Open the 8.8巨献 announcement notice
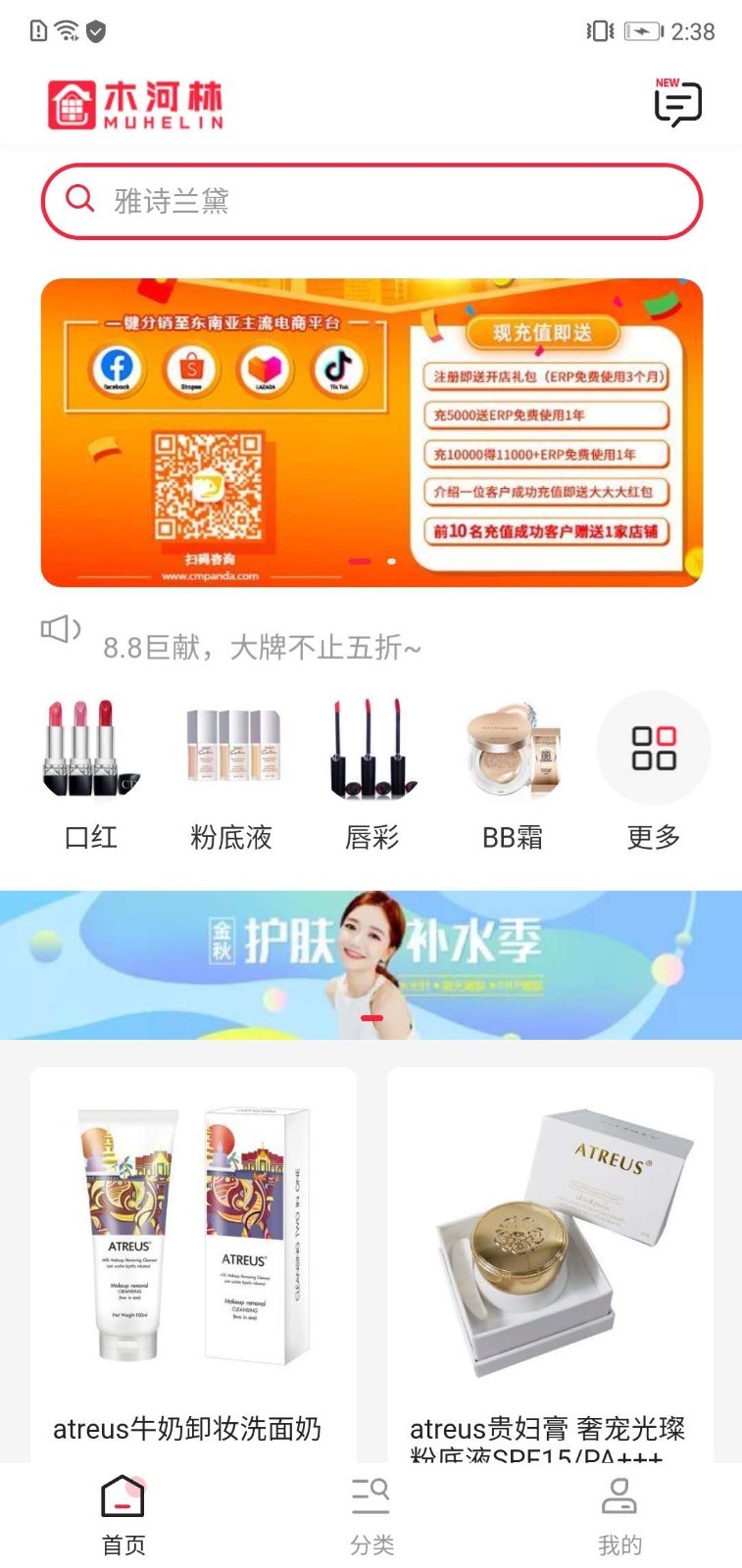The image size is (742, 1568). coord(262,647)
